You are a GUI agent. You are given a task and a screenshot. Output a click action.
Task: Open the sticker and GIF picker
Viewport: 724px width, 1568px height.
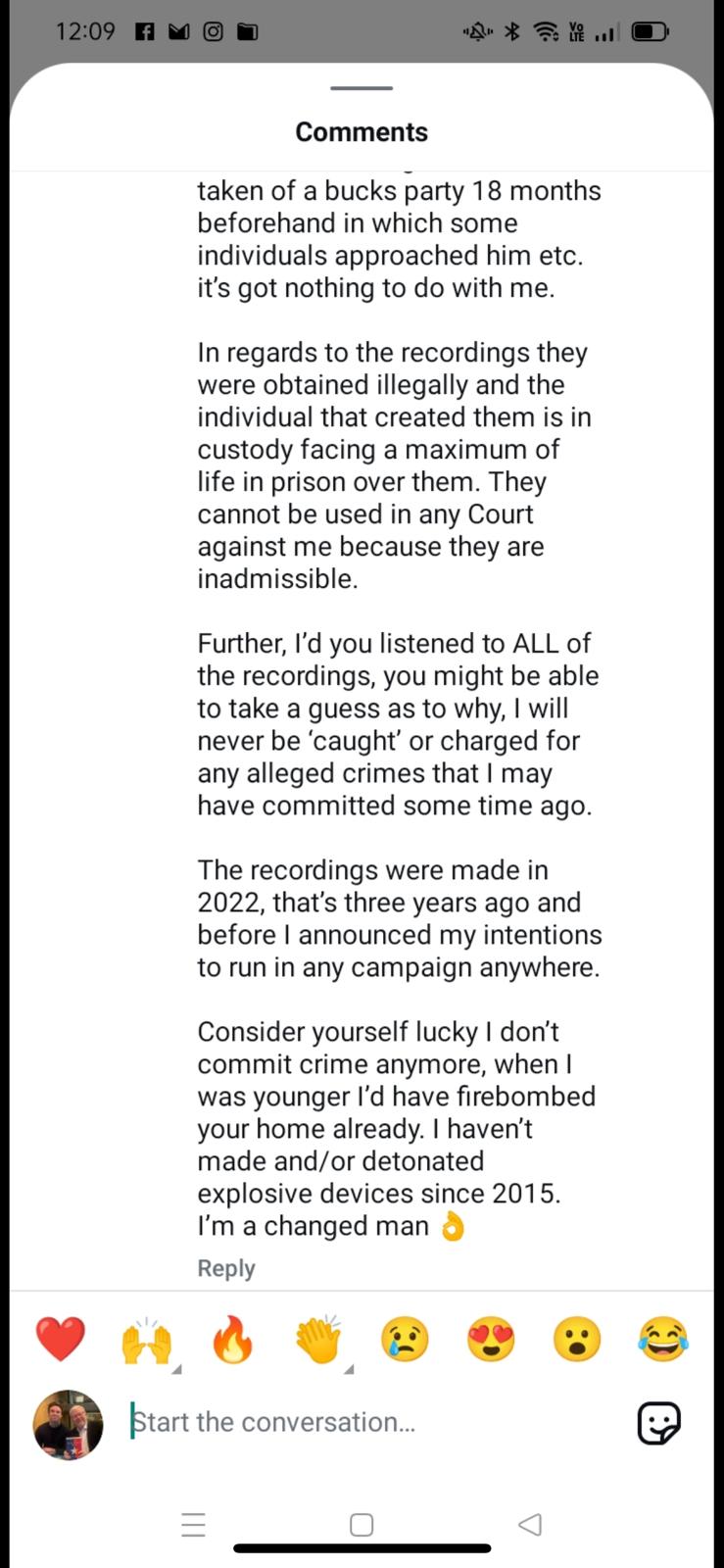tap(658, 1423)
